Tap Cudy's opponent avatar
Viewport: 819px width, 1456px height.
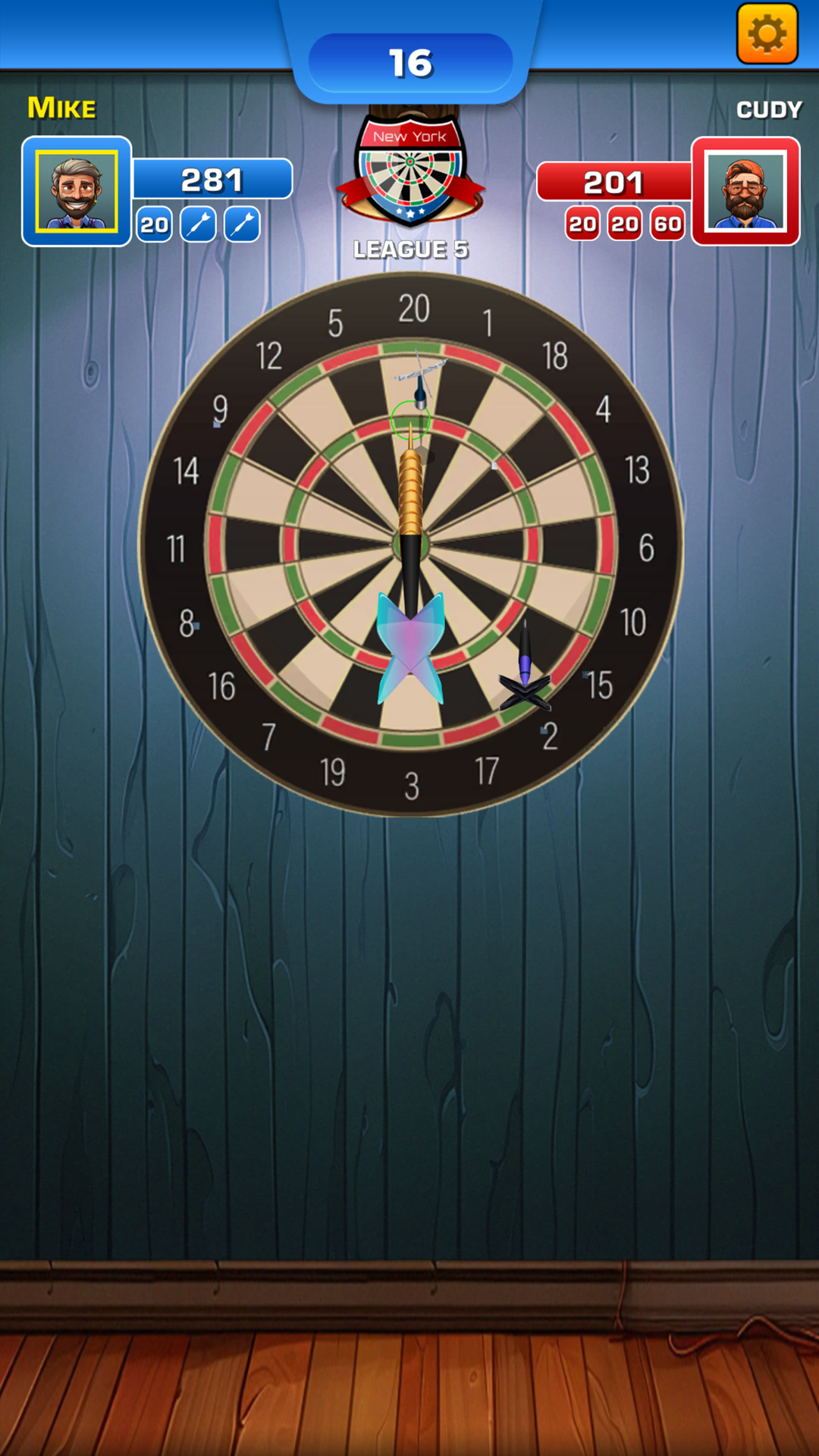[x=745, y=191]
